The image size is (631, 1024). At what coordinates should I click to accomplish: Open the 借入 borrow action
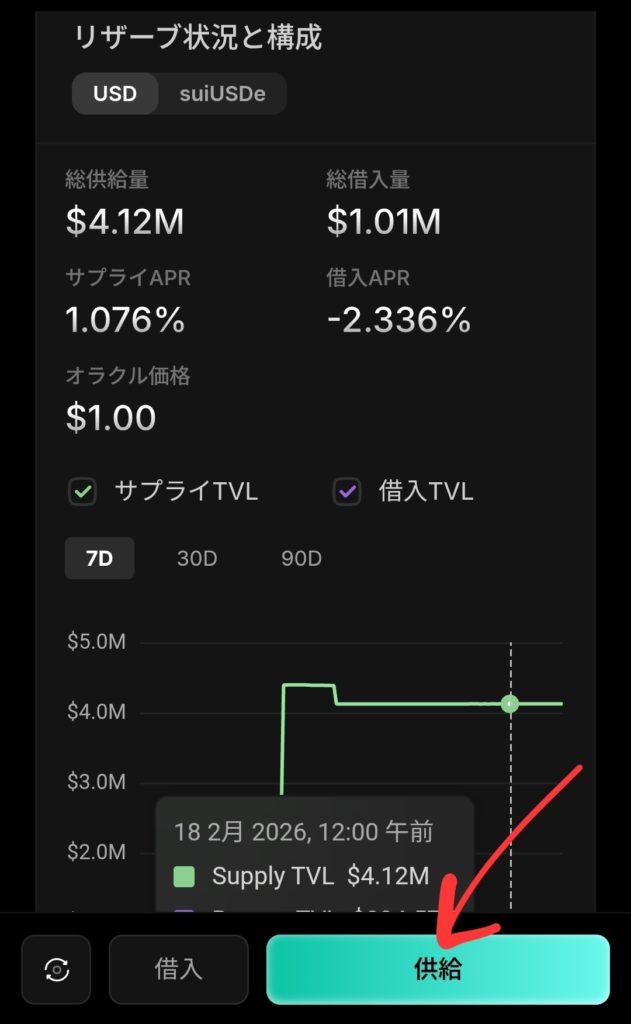(178, 969)
